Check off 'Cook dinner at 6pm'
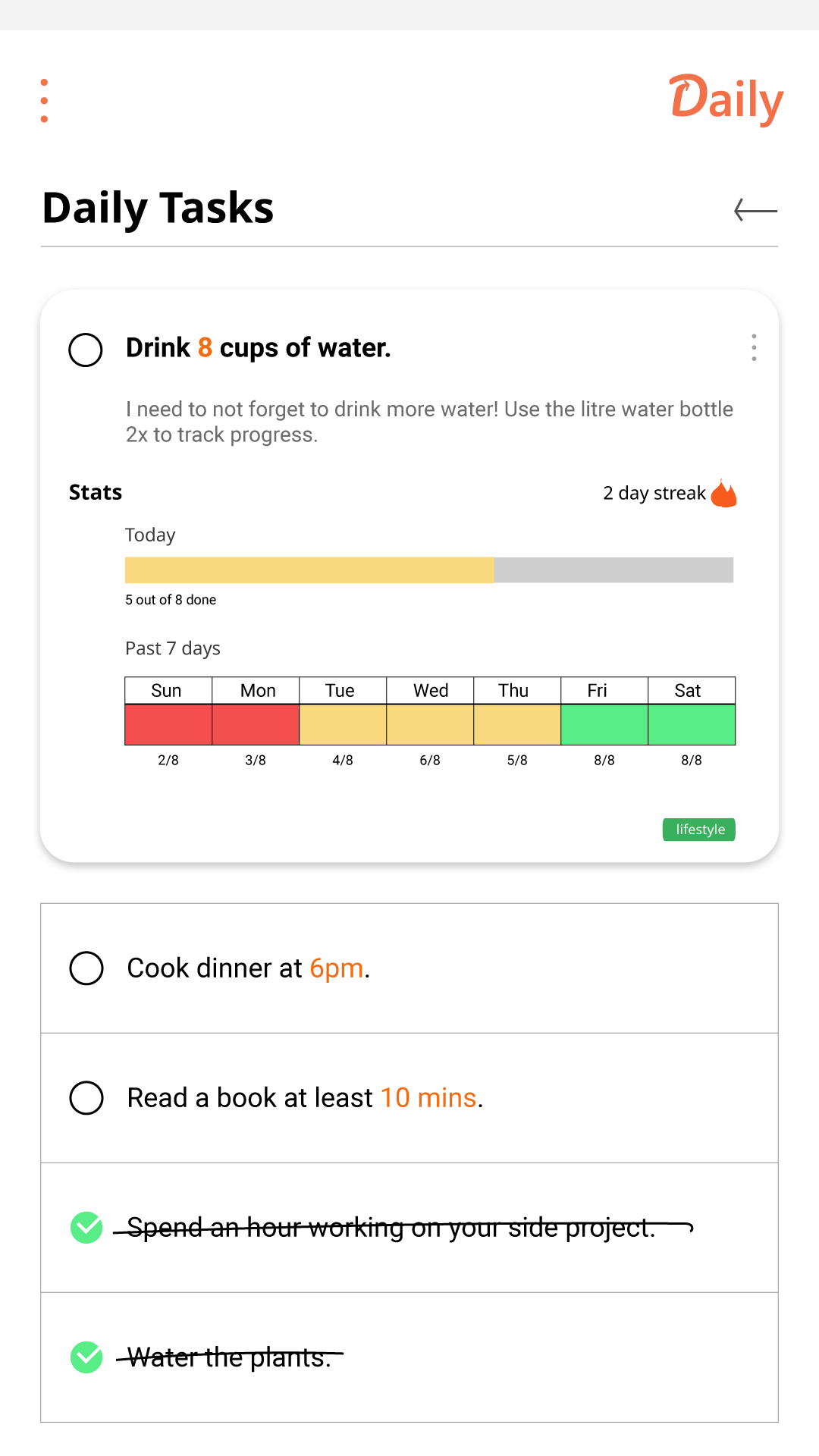 click(x=86, y=968)
